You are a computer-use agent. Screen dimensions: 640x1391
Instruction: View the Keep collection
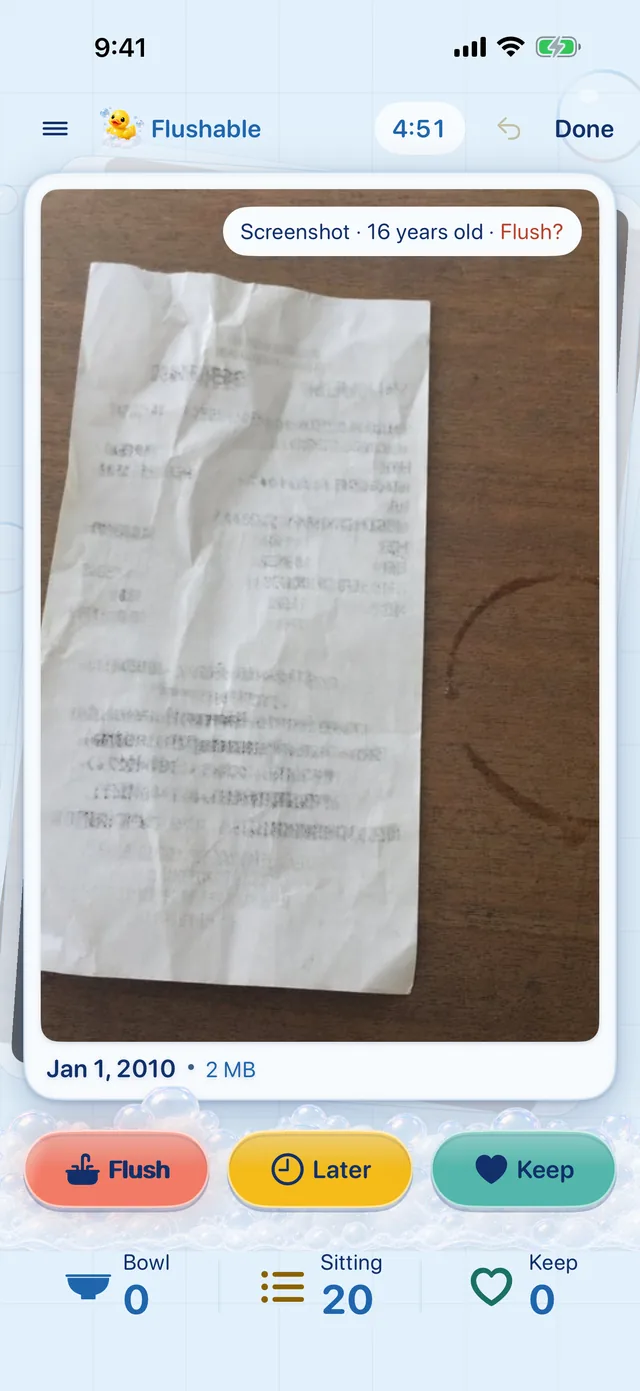(x=524, y=1286)
